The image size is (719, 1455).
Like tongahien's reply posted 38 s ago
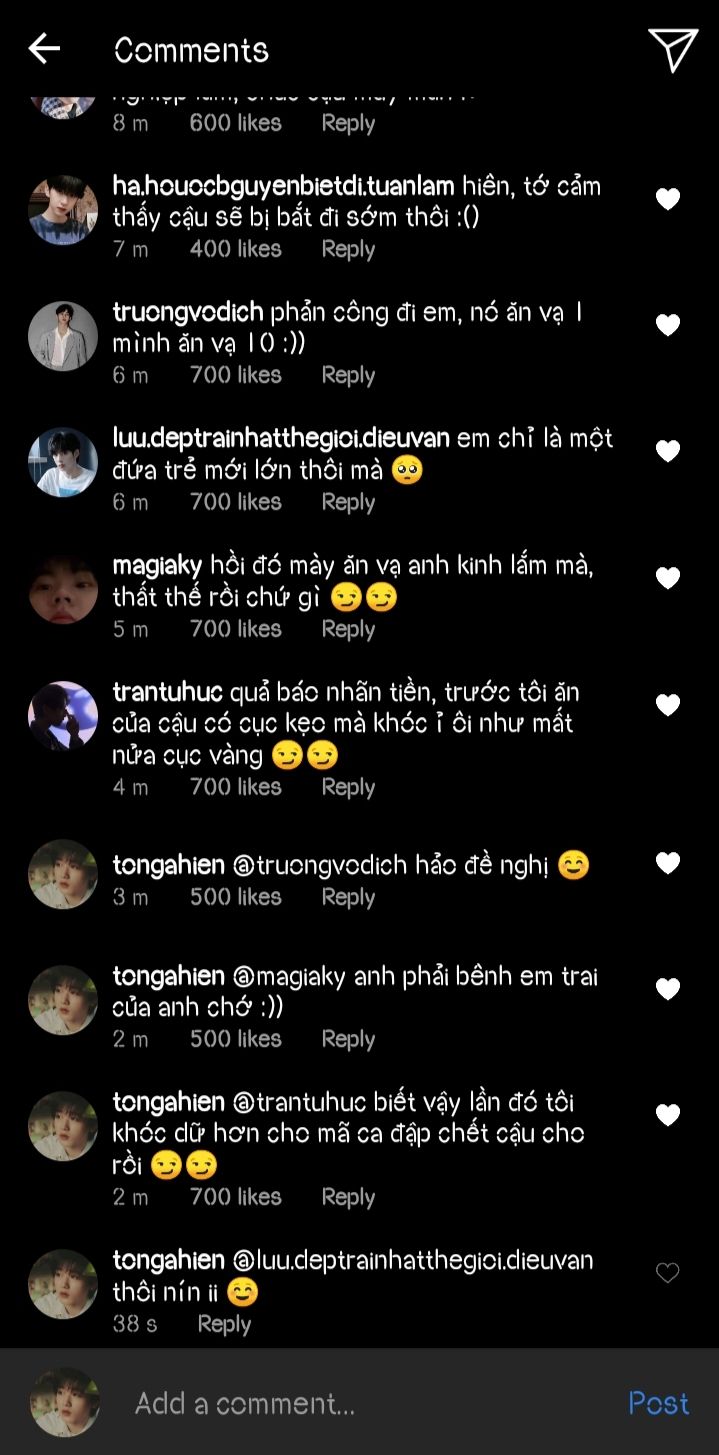click(667, 1272)
